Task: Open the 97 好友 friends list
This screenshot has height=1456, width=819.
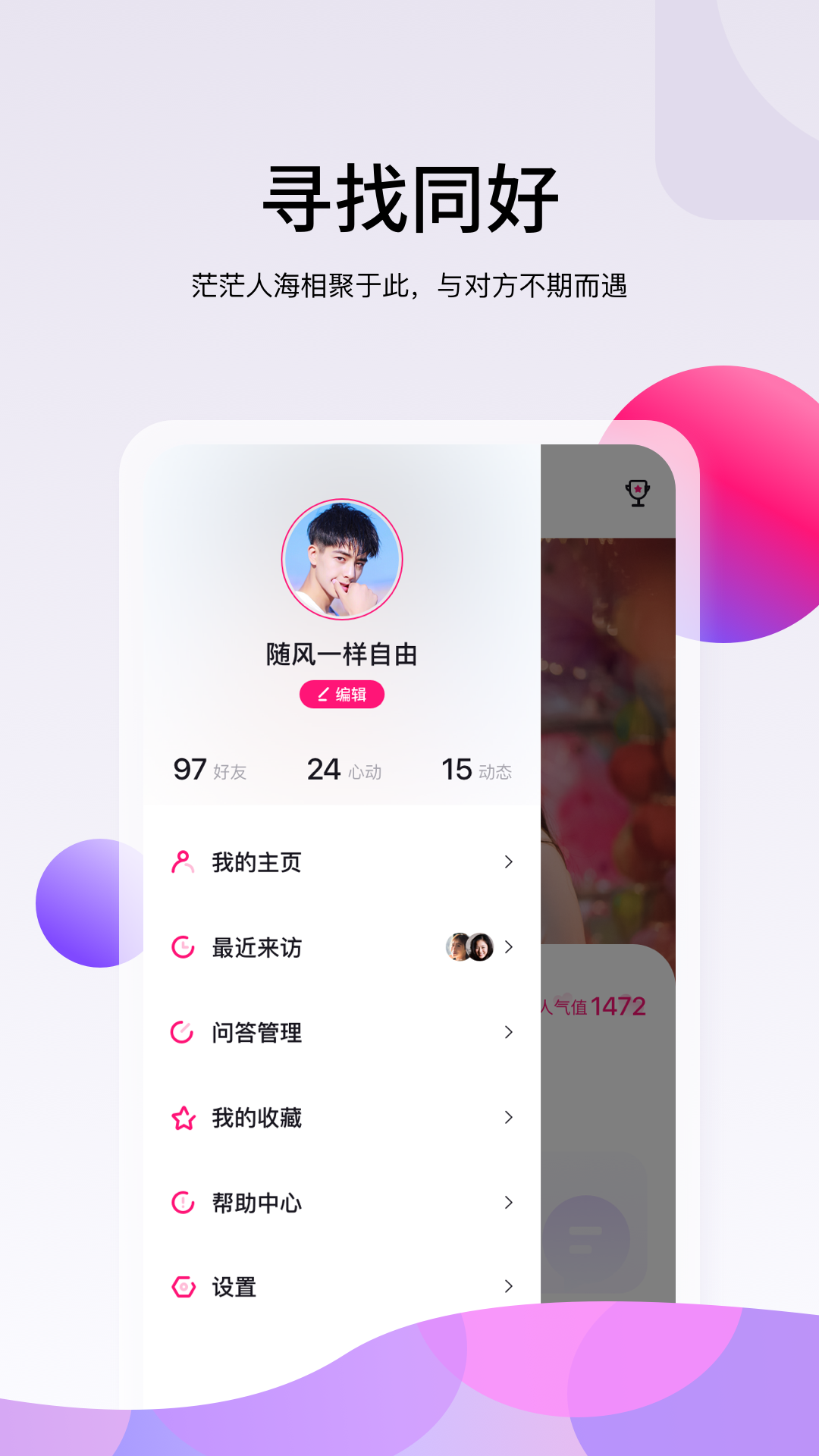Action: coord(211,769)
